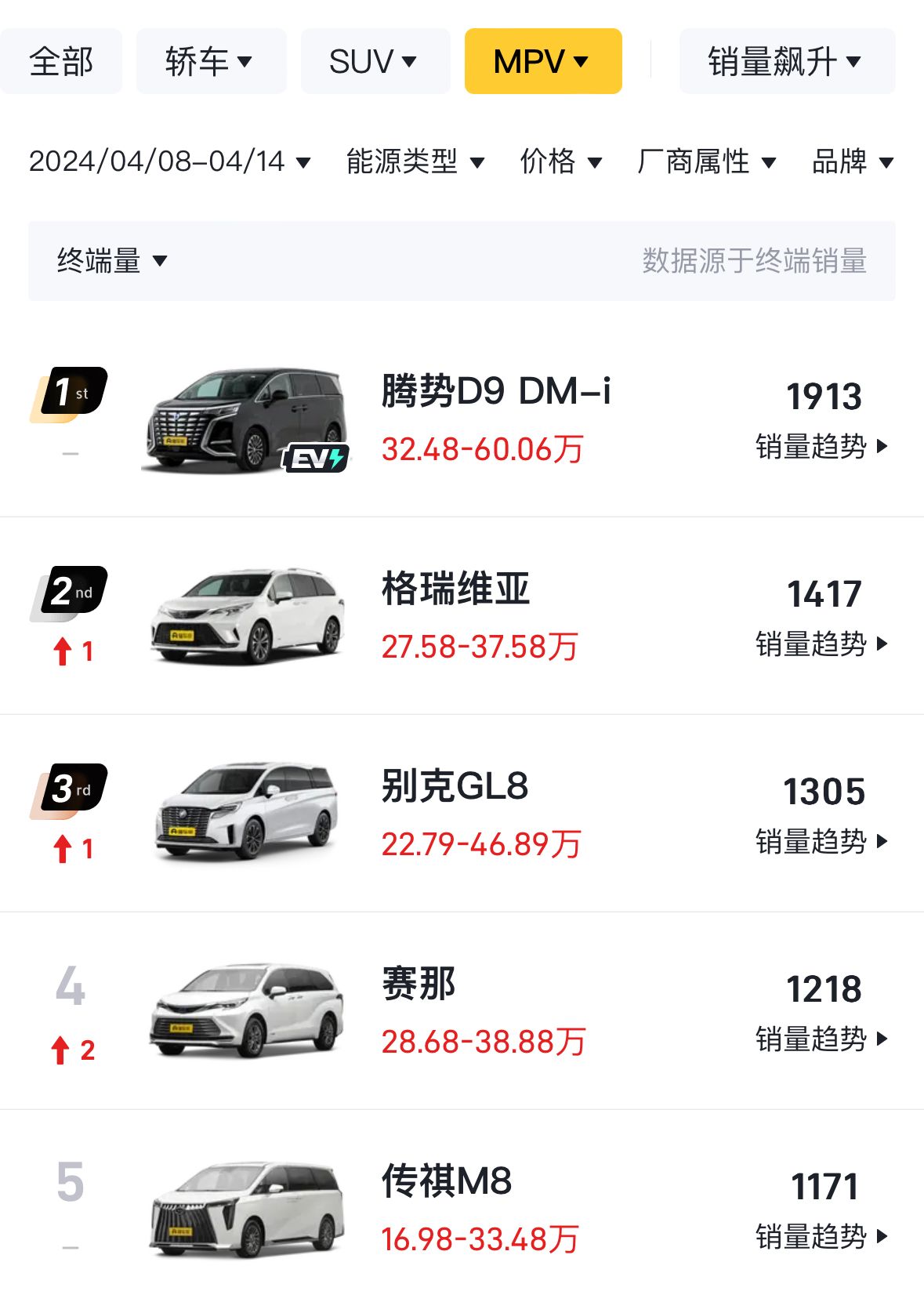Open the 腾势D9 DM-i car entry
Image resolution: width=924 pixels, height=1291 pixels.
pos(496,392)
